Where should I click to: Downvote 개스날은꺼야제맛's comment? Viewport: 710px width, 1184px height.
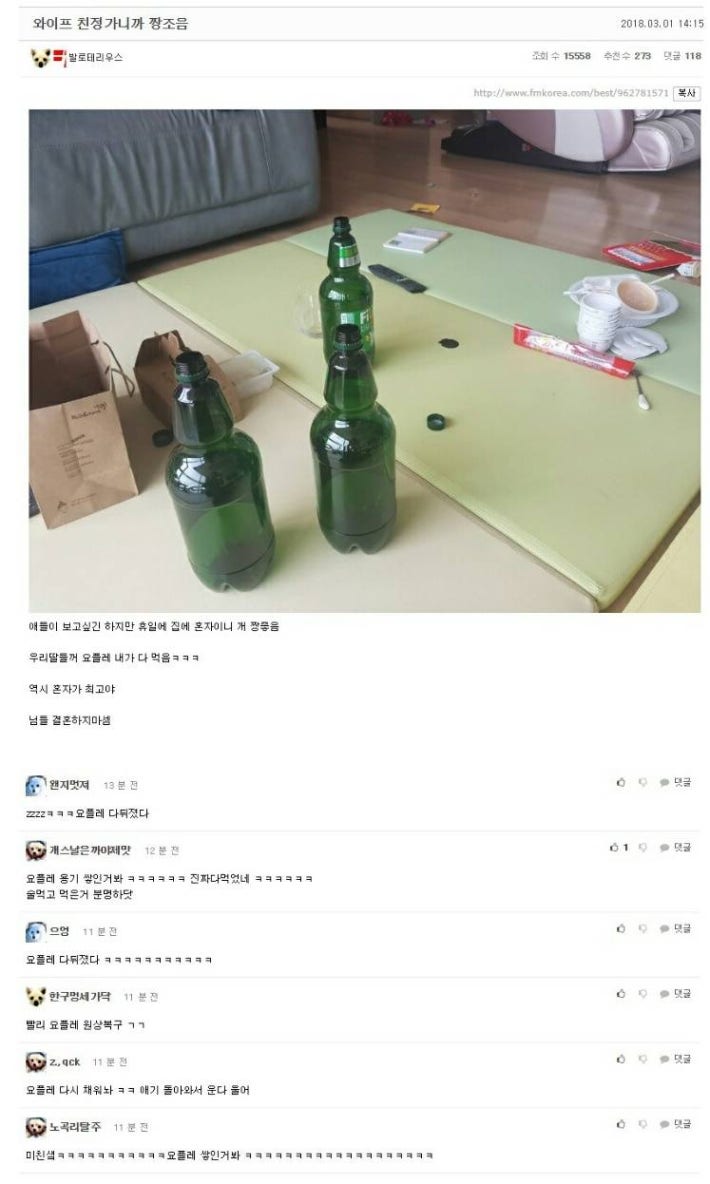(x=643, y=848)
